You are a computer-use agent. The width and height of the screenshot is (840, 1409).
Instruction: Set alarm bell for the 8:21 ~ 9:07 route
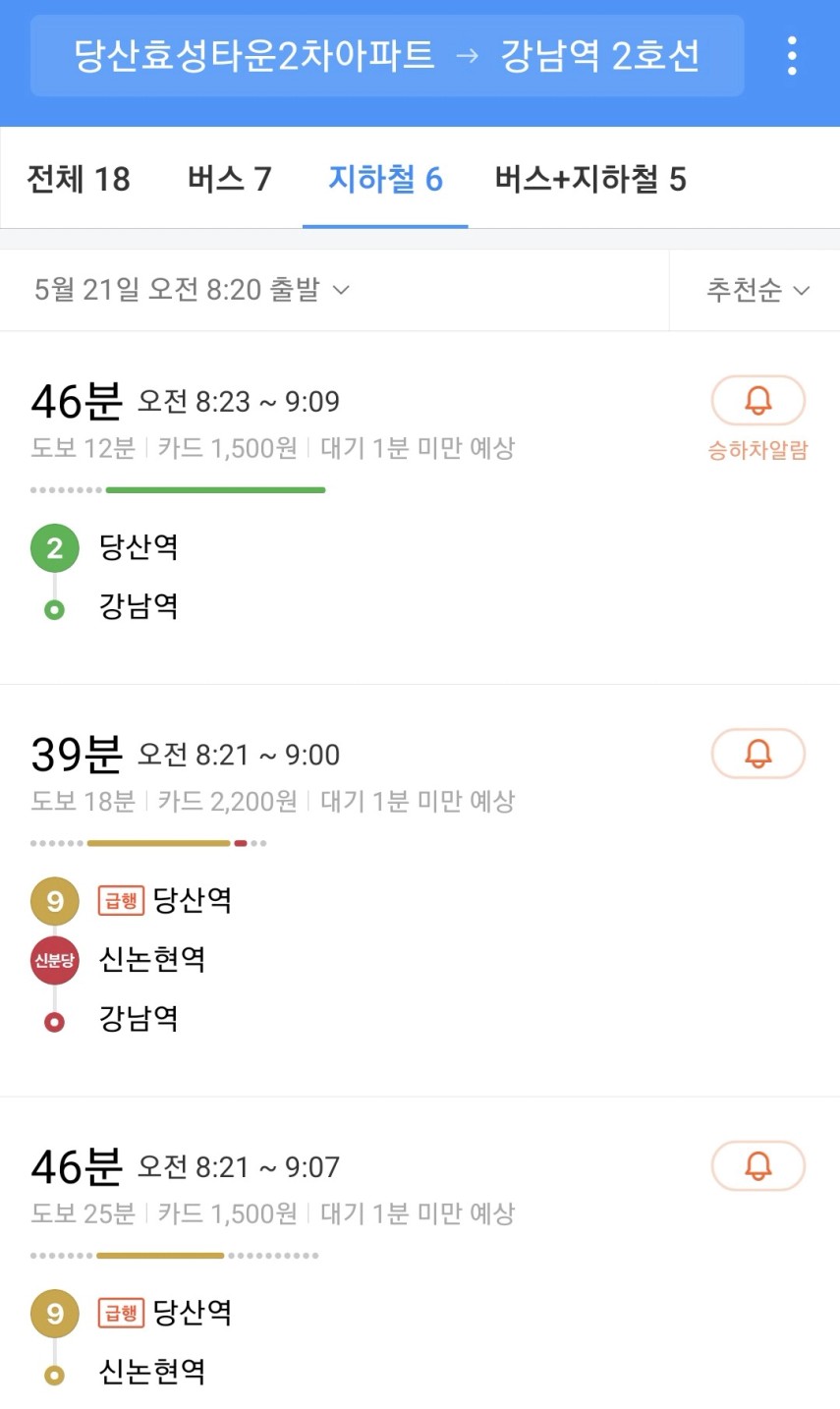(757, 1166)
